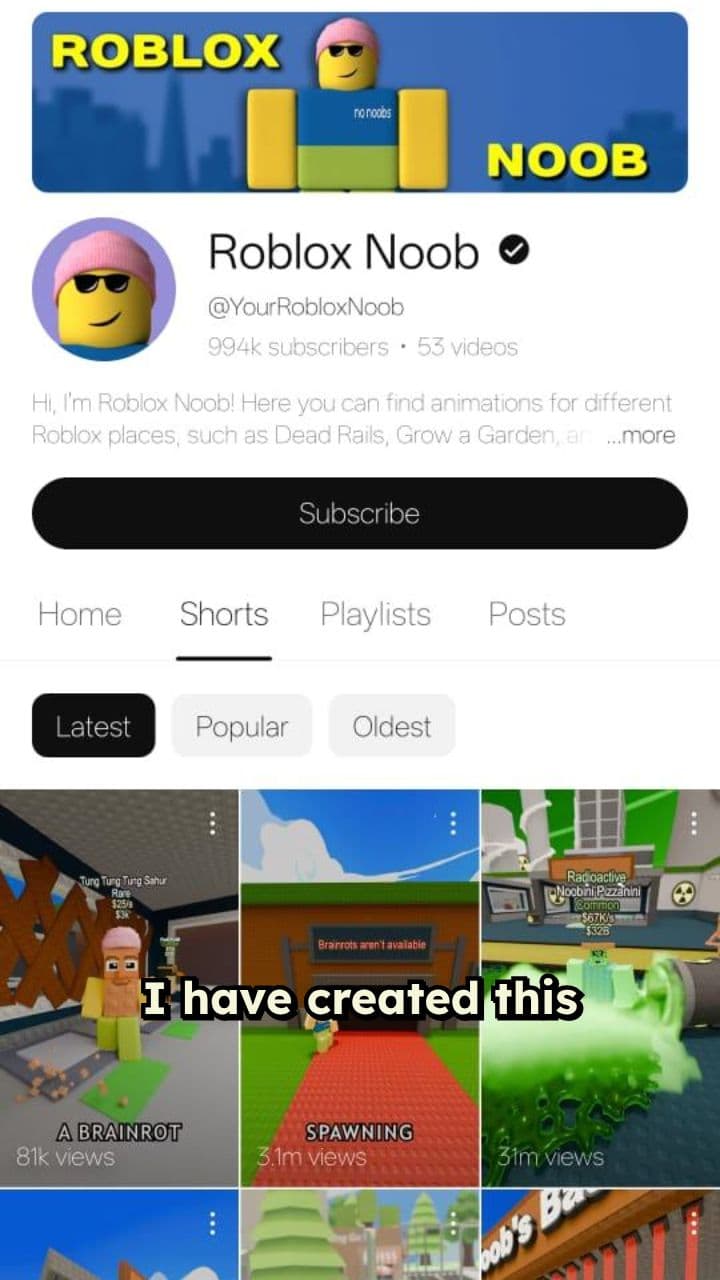Expand channel description with more
The width and height of the screenshot is (720, 1280).
tap(641, 435)
